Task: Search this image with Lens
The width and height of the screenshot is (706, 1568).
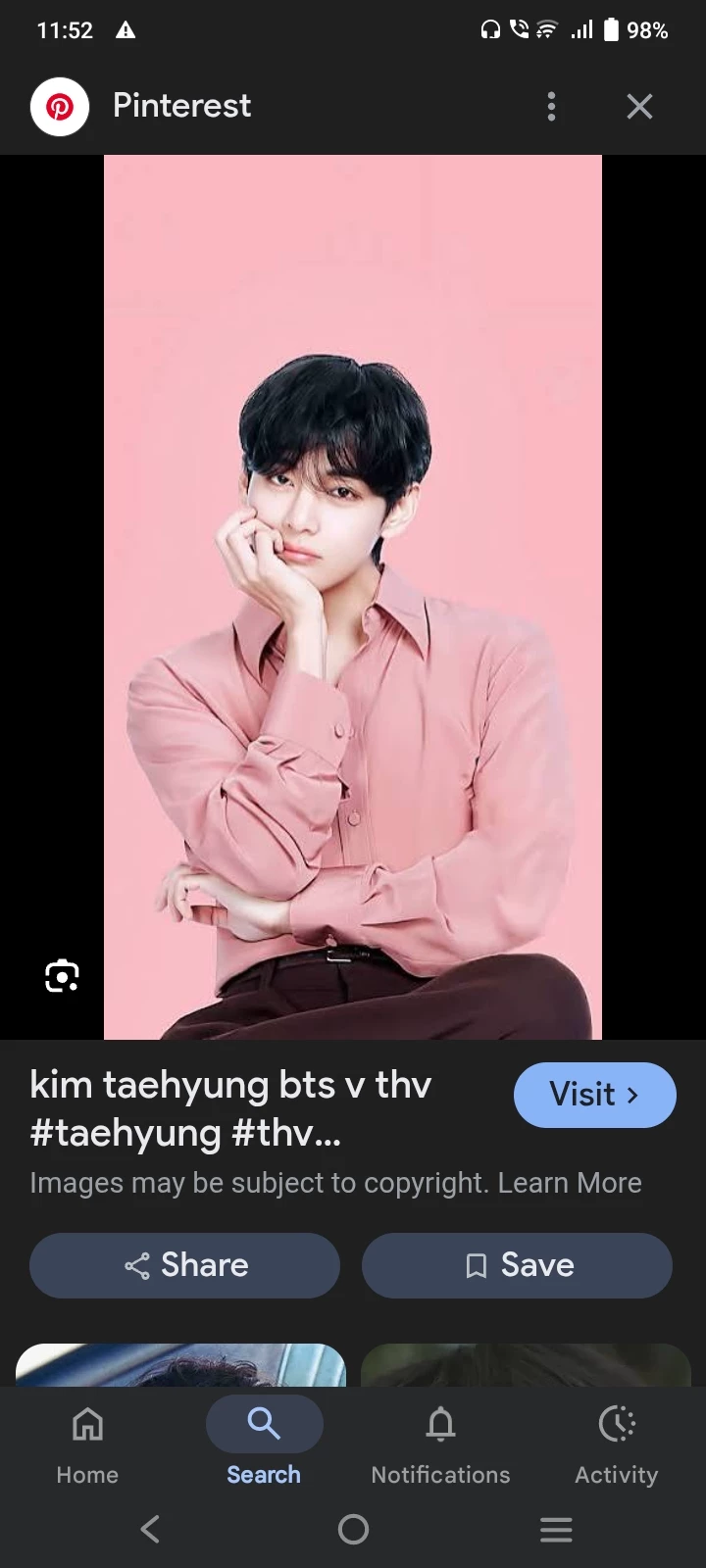Action: 62,976
